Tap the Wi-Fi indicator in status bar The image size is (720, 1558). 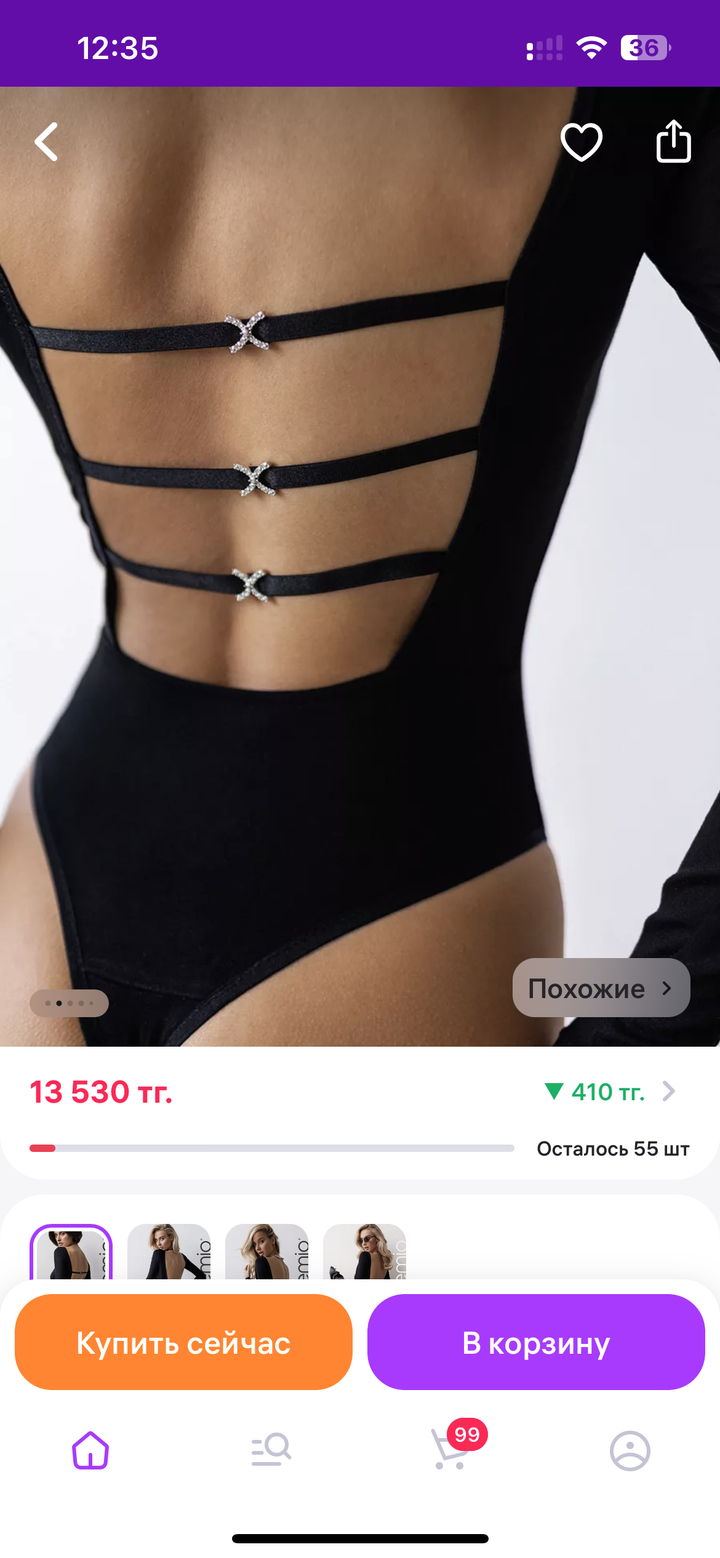[x=591, y=45]
